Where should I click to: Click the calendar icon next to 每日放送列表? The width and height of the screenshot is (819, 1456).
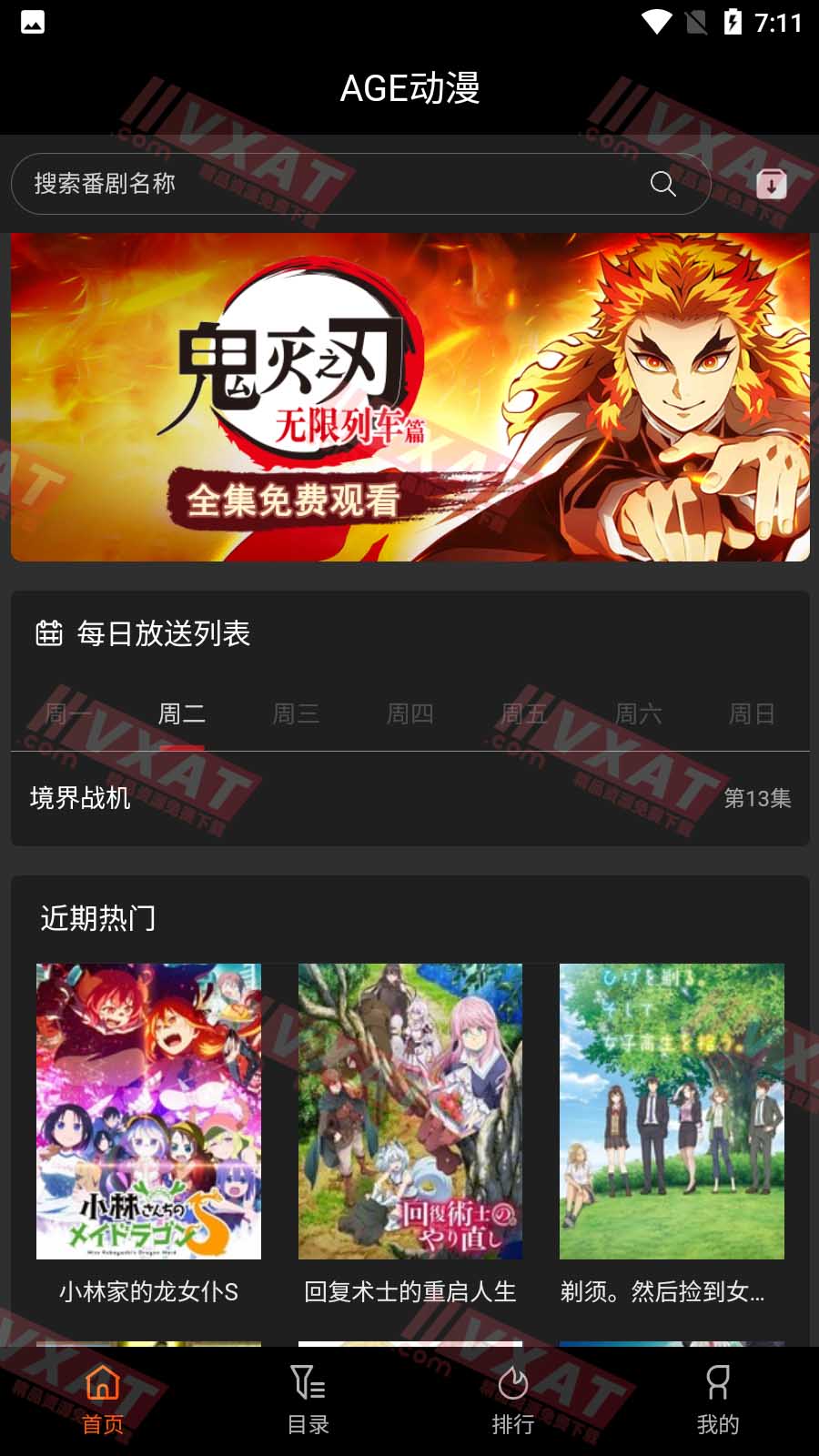(x=47, y=633)
